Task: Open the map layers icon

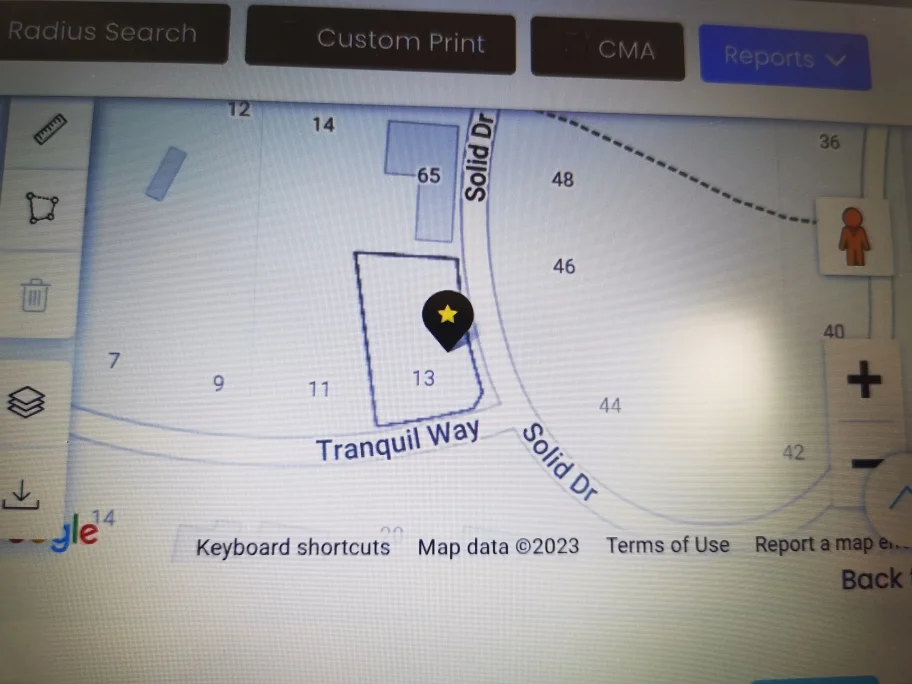Action: pos(27,402)
